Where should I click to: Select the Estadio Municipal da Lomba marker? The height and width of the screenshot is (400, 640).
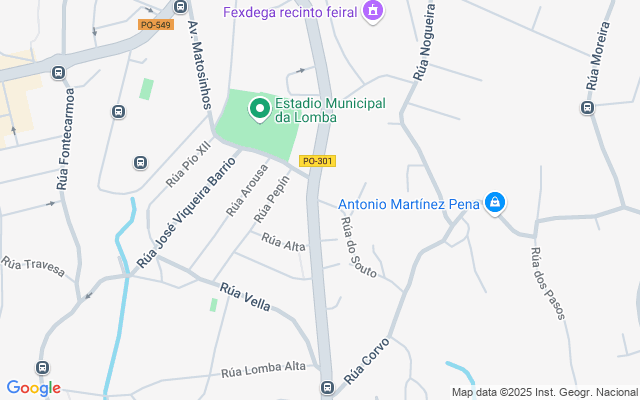pos(260,108)
